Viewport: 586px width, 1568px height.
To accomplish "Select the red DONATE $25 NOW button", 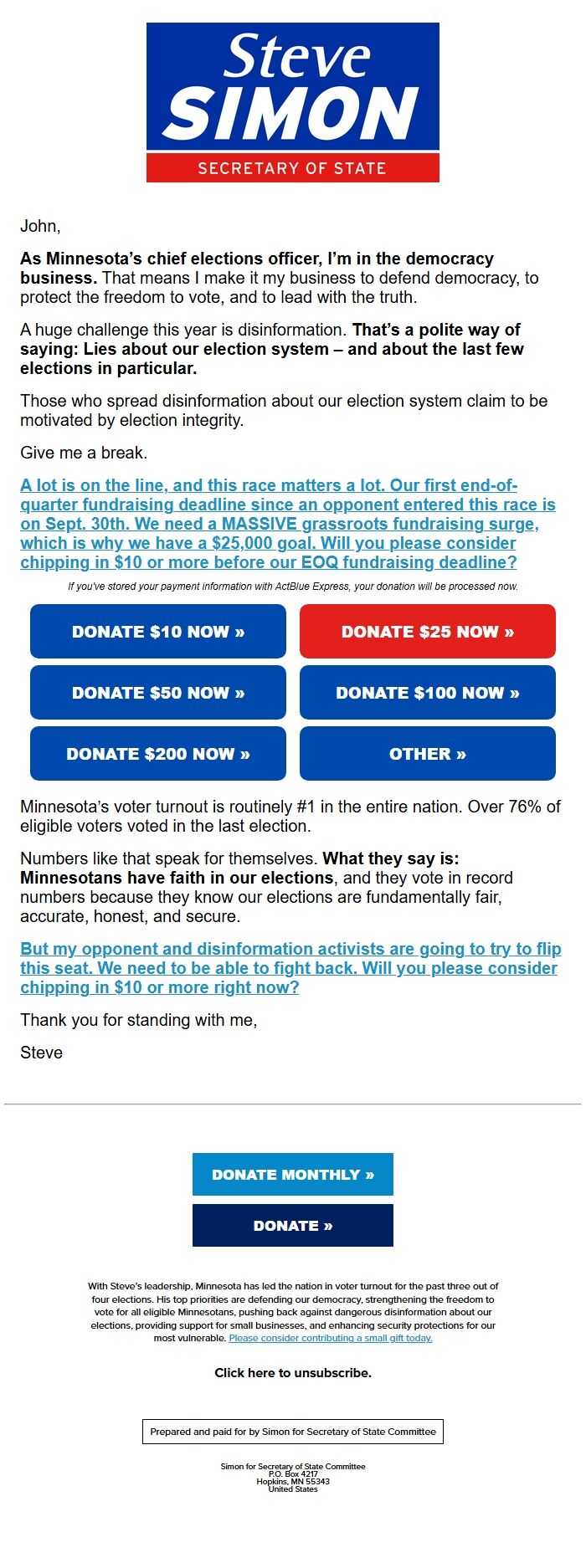I will [x=427, y=632].
